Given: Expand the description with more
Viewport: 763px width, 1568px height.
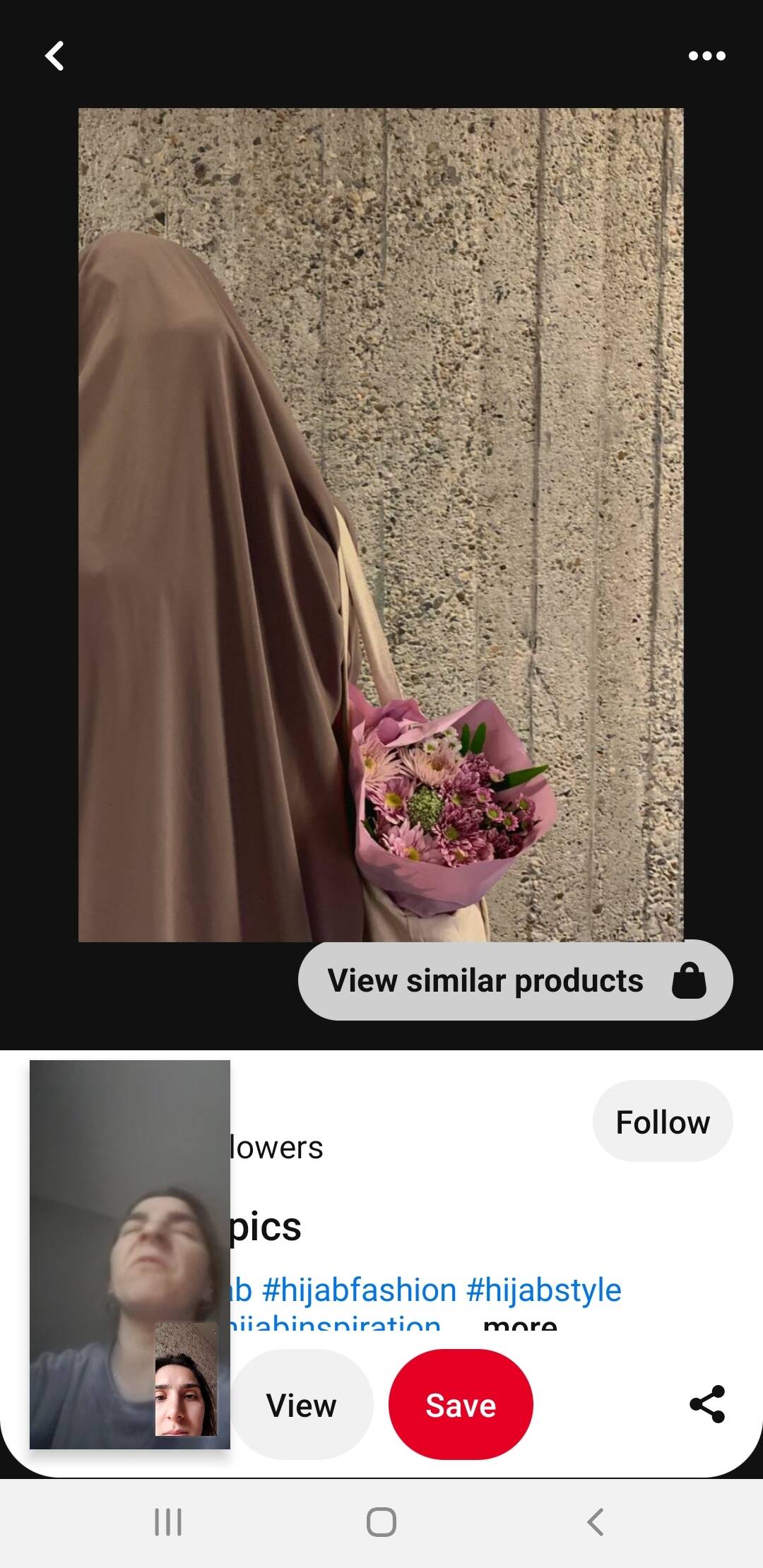Looking at the screenshot, I should pos(520,1322).
